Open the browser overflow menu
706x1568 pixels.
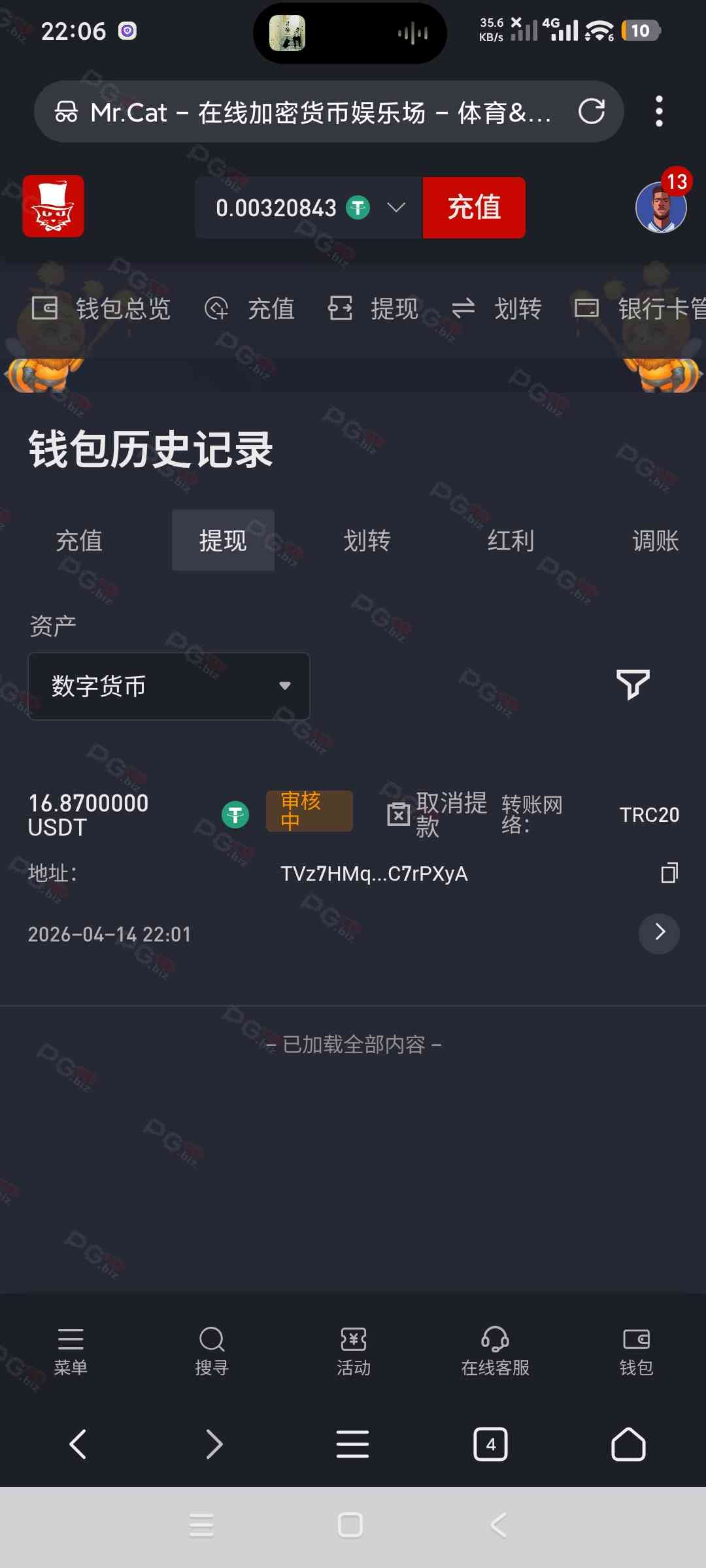[x=659, y=112]
